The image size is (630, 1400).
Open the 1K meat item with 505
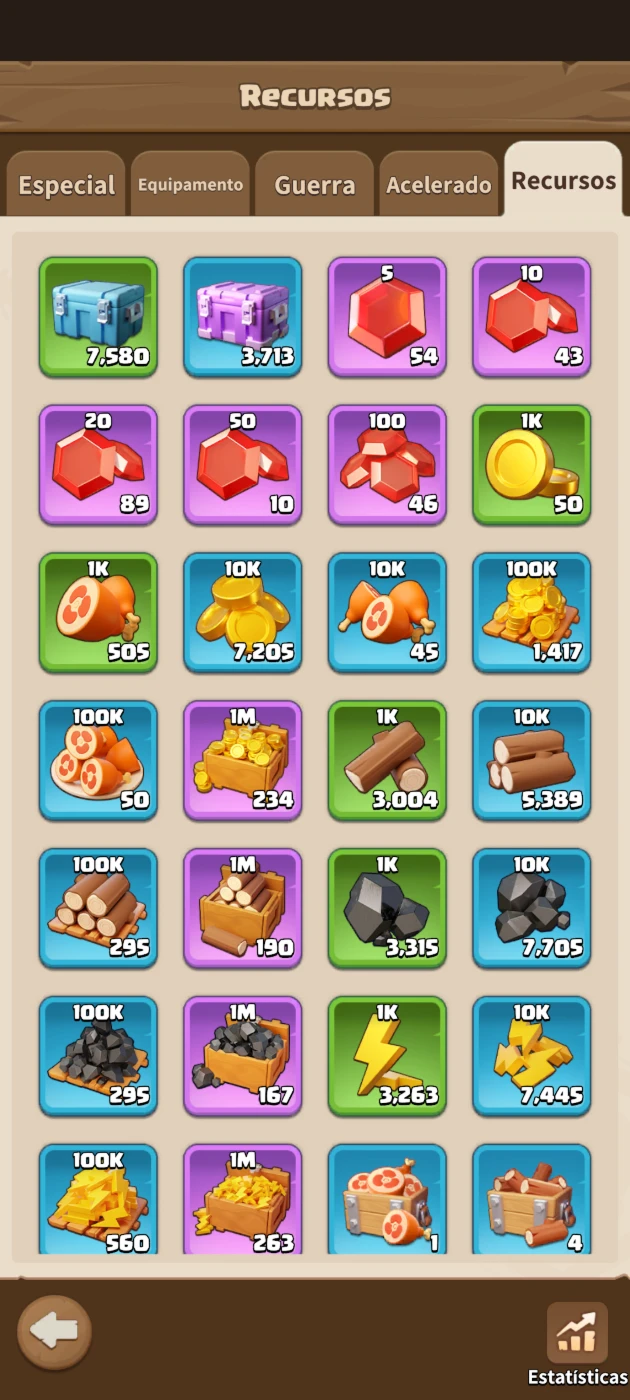[x=98, y=613]
